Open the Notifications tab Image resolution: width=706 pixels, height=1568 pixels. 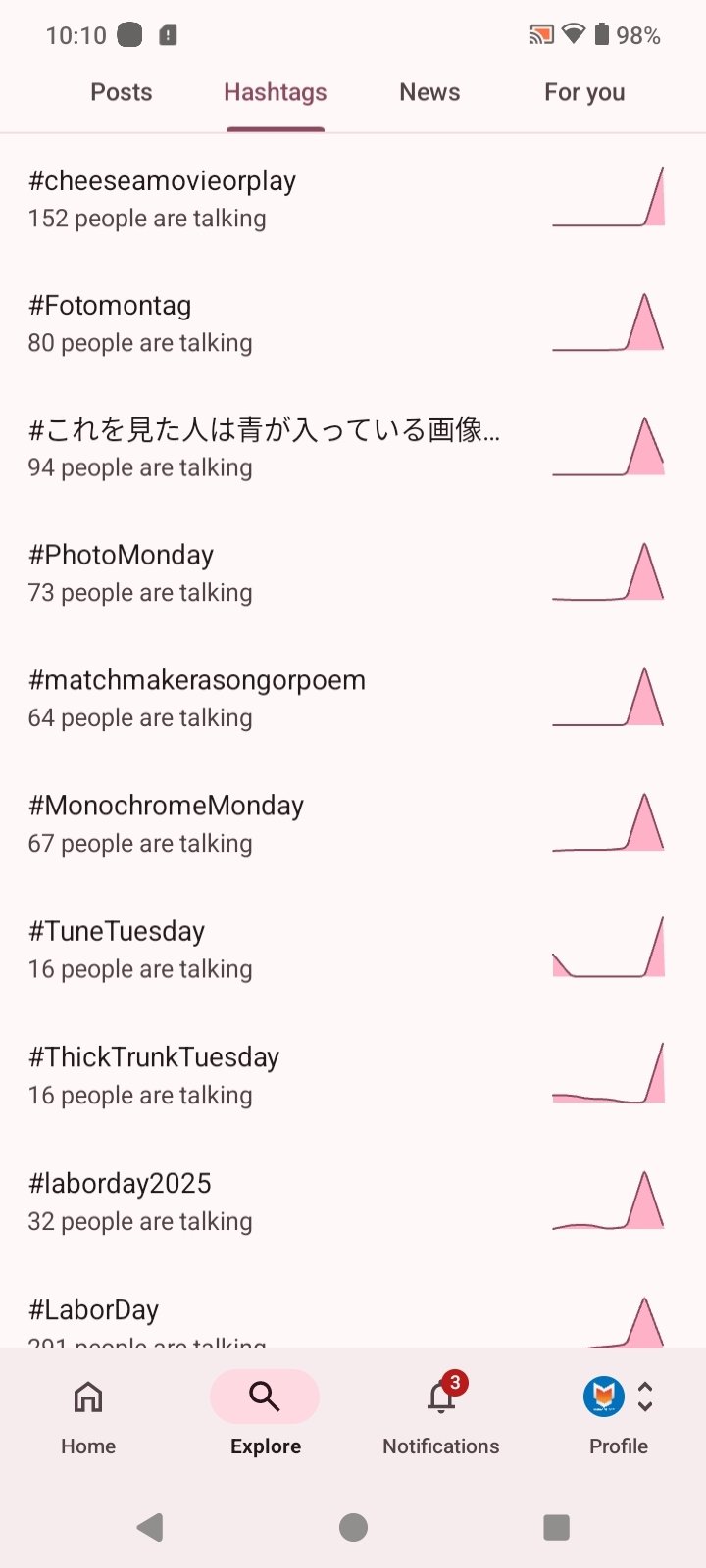coord(441,1415)
